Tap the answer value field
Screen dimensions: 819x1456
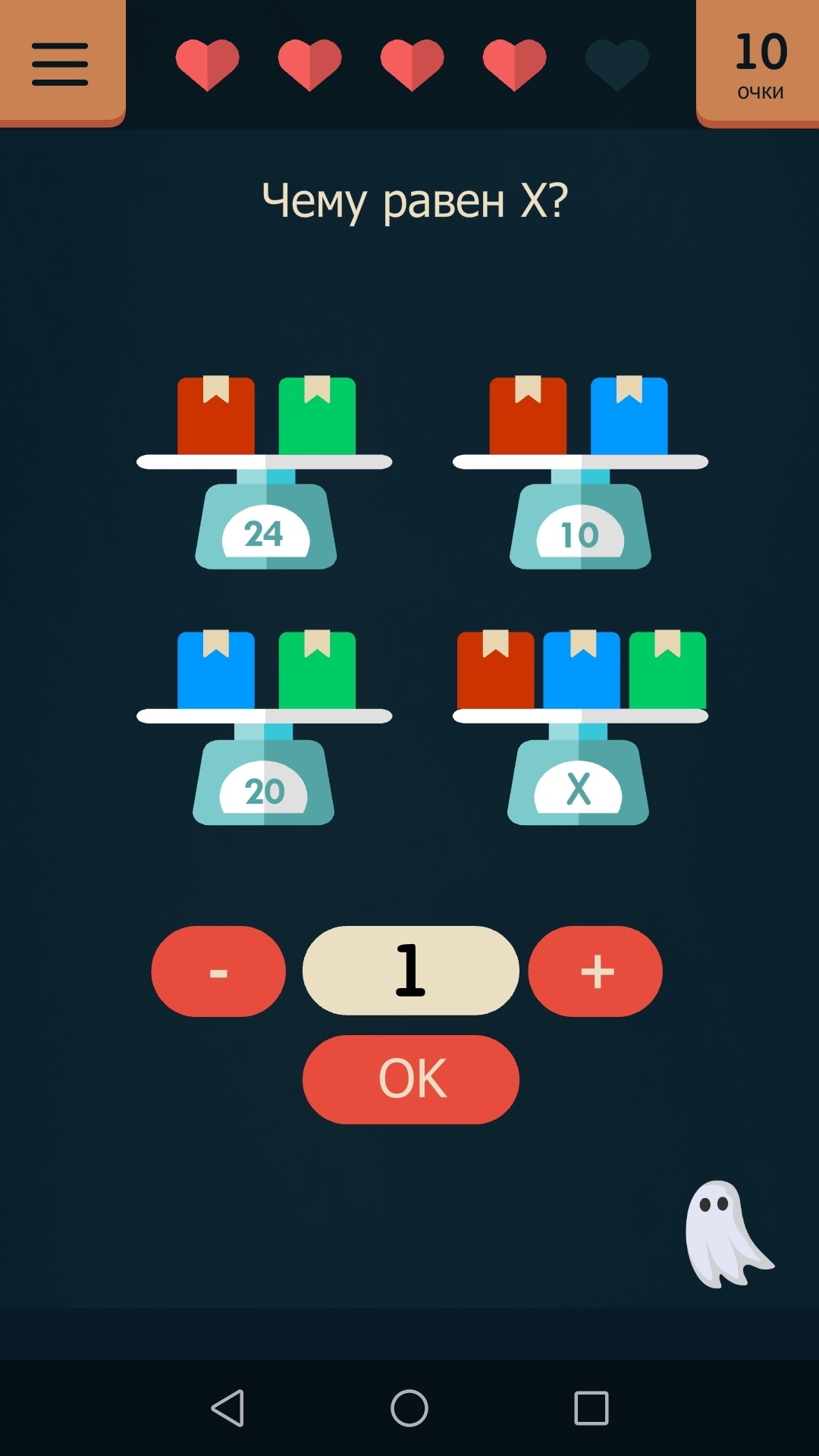411,970
